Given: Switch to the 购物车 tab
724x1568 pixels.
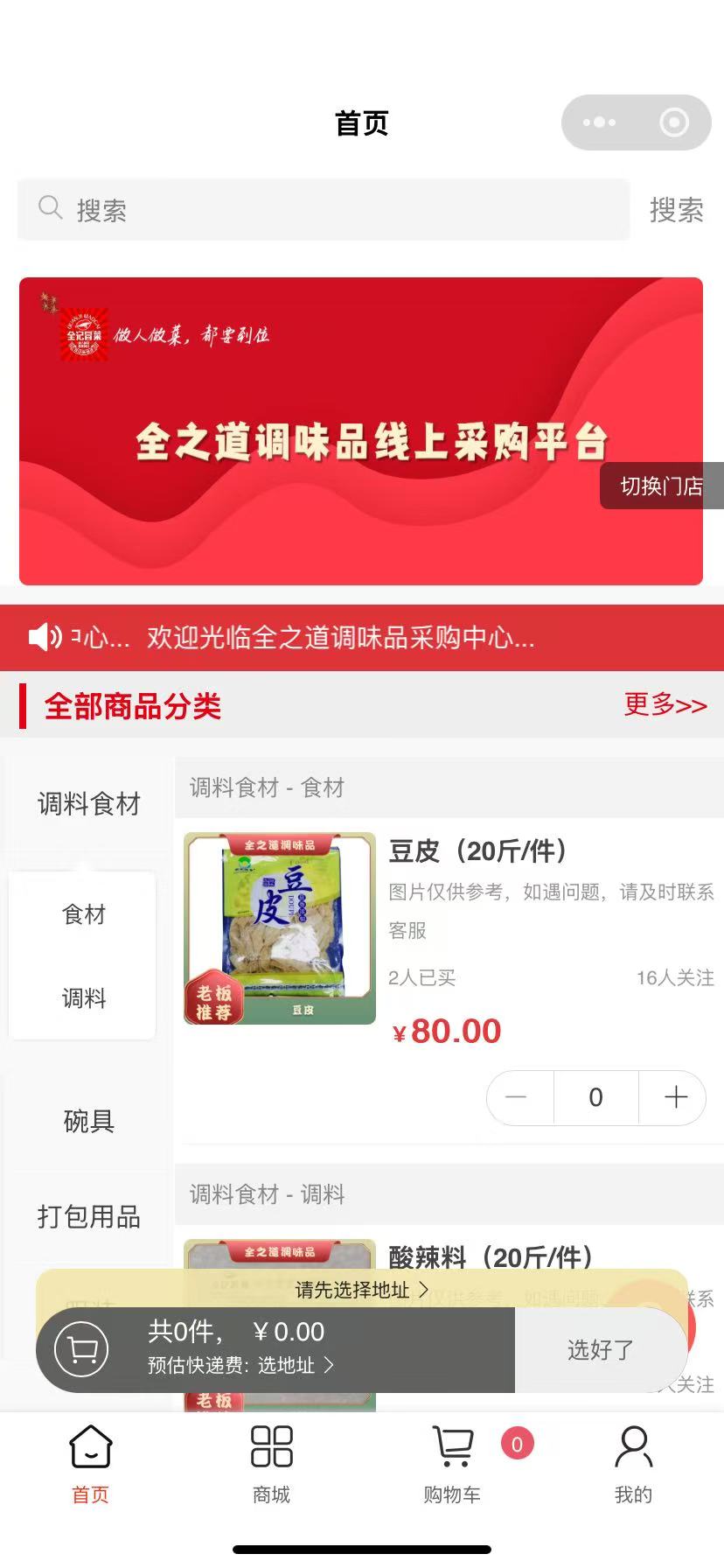Looking at the screenshot, I should (x=452, y=1464).
